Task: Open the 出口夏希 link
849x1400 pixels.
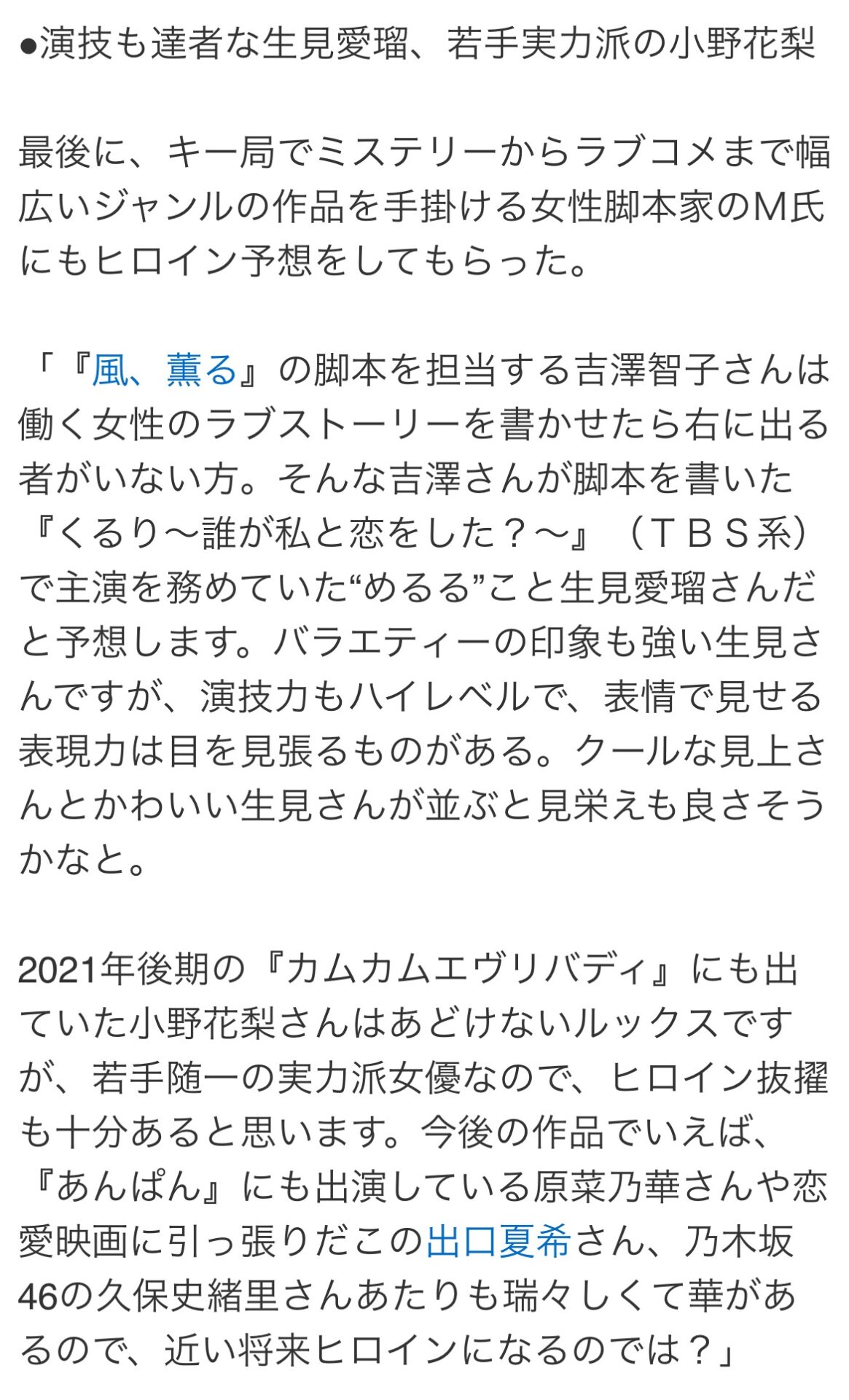Action: 498,1242
